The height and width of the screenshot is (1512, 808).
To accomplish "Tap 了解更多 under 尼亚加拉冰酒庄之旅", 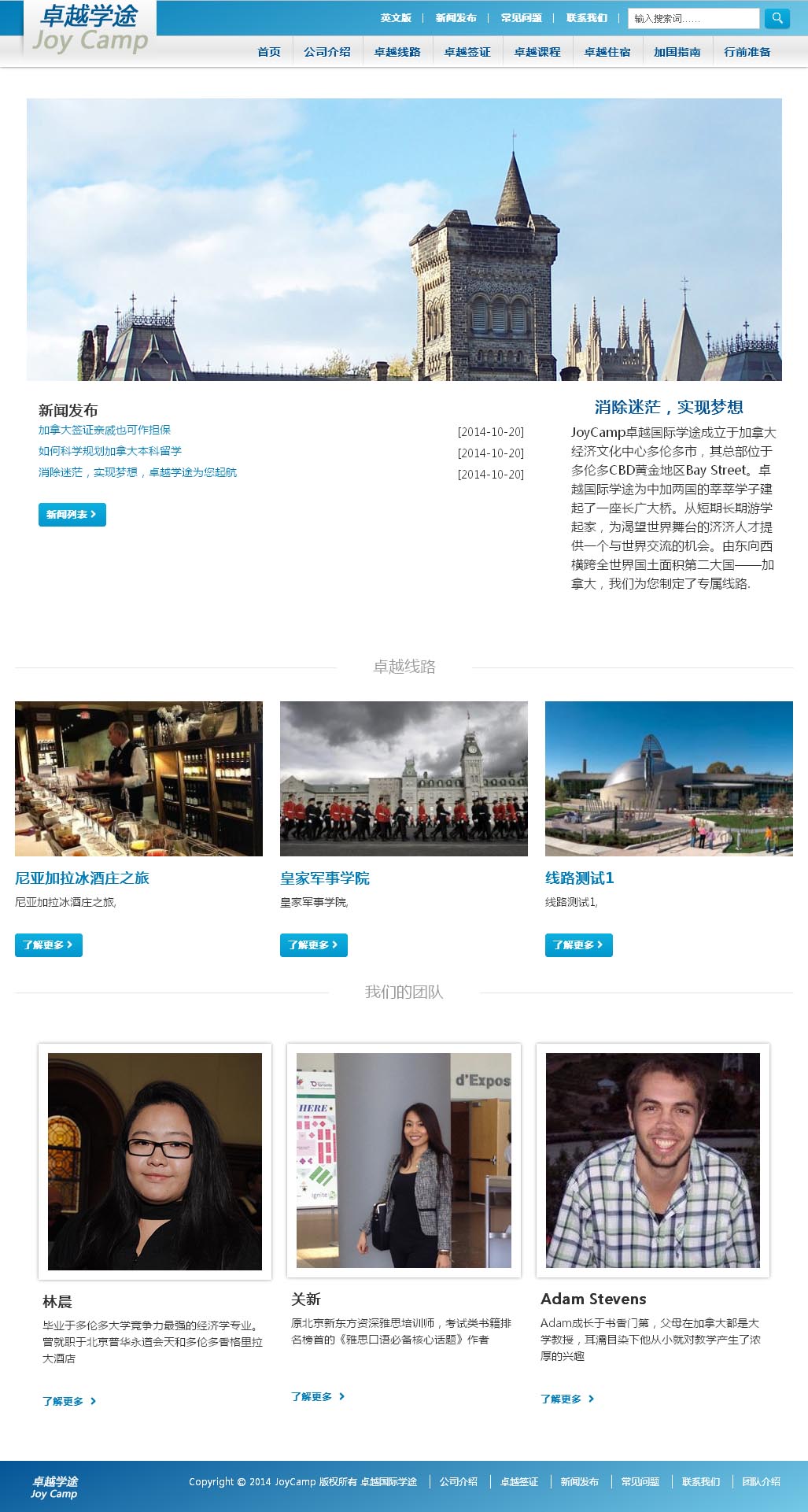I will pos(48,945).
